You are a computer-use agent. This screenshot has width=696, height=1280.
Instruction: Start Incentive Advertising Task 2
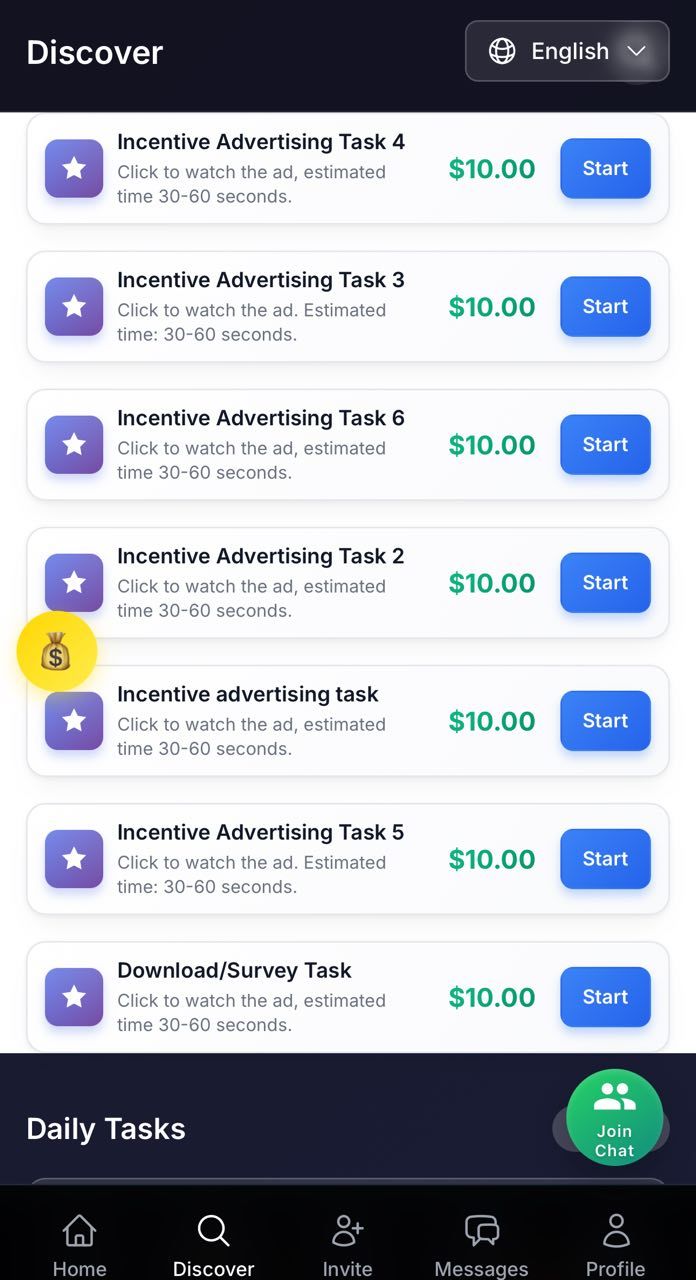[x=605, y=583]
